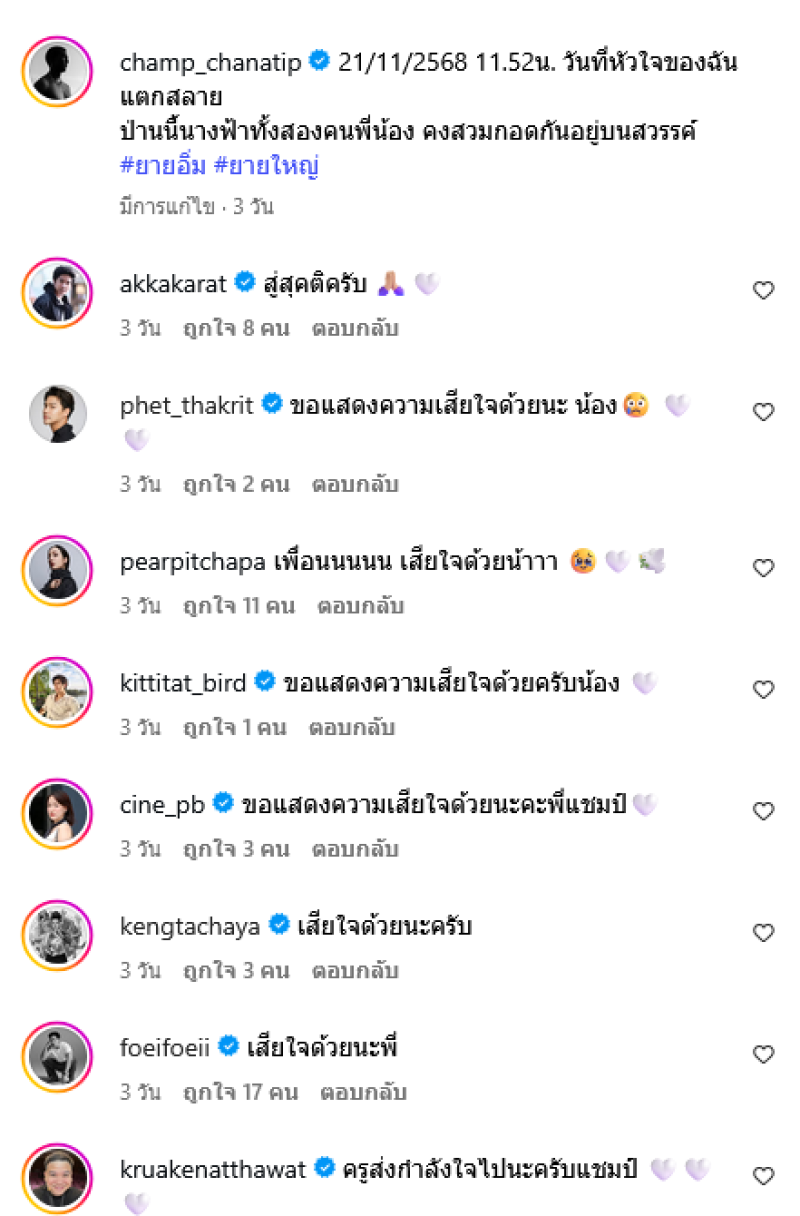Like foeifoeii's comment
Image resolution: width=800 pixels, height=1216 pixels.
click(763, 1054)
